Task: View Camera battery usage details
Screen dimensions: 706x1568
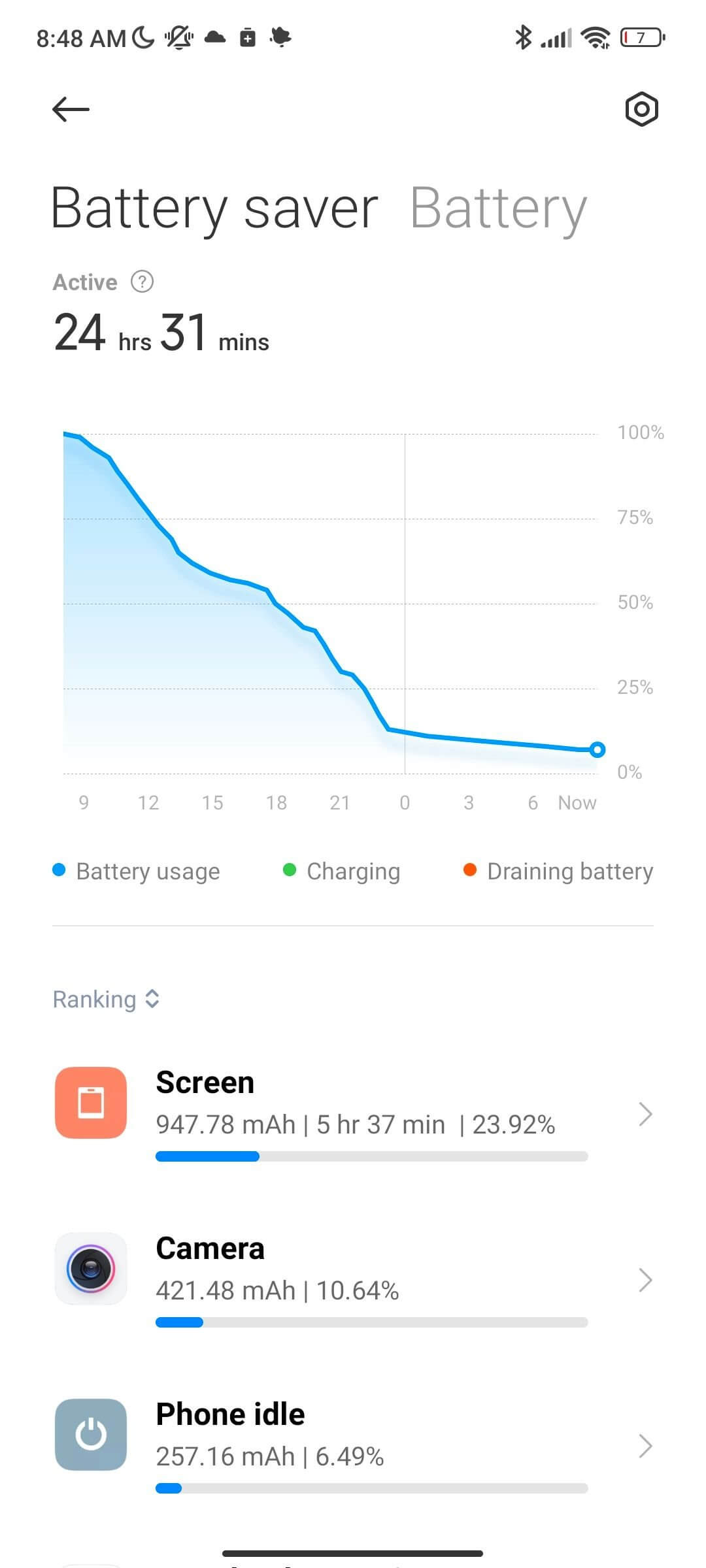Action: [x=353, y=1280]
